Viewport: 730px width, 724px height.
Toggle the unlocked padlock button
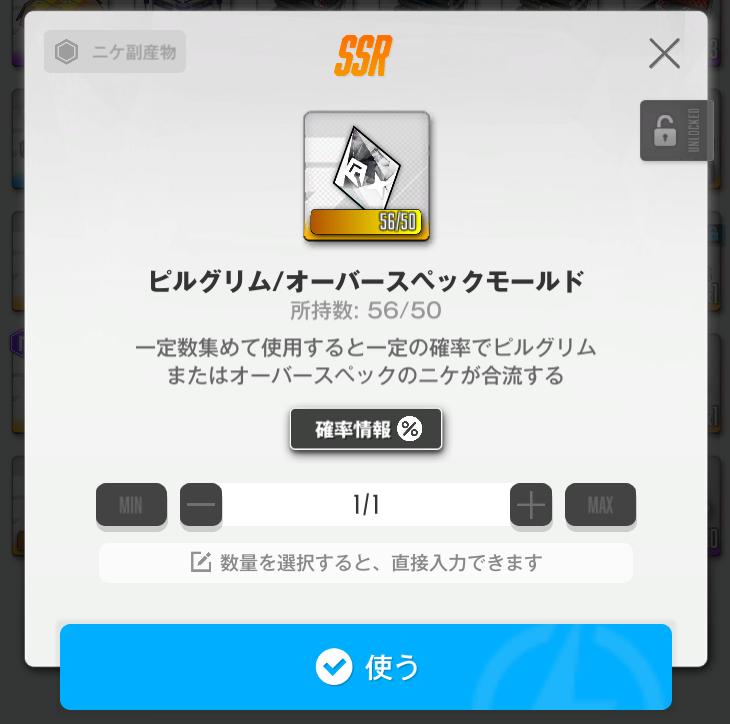coord(674,131)
